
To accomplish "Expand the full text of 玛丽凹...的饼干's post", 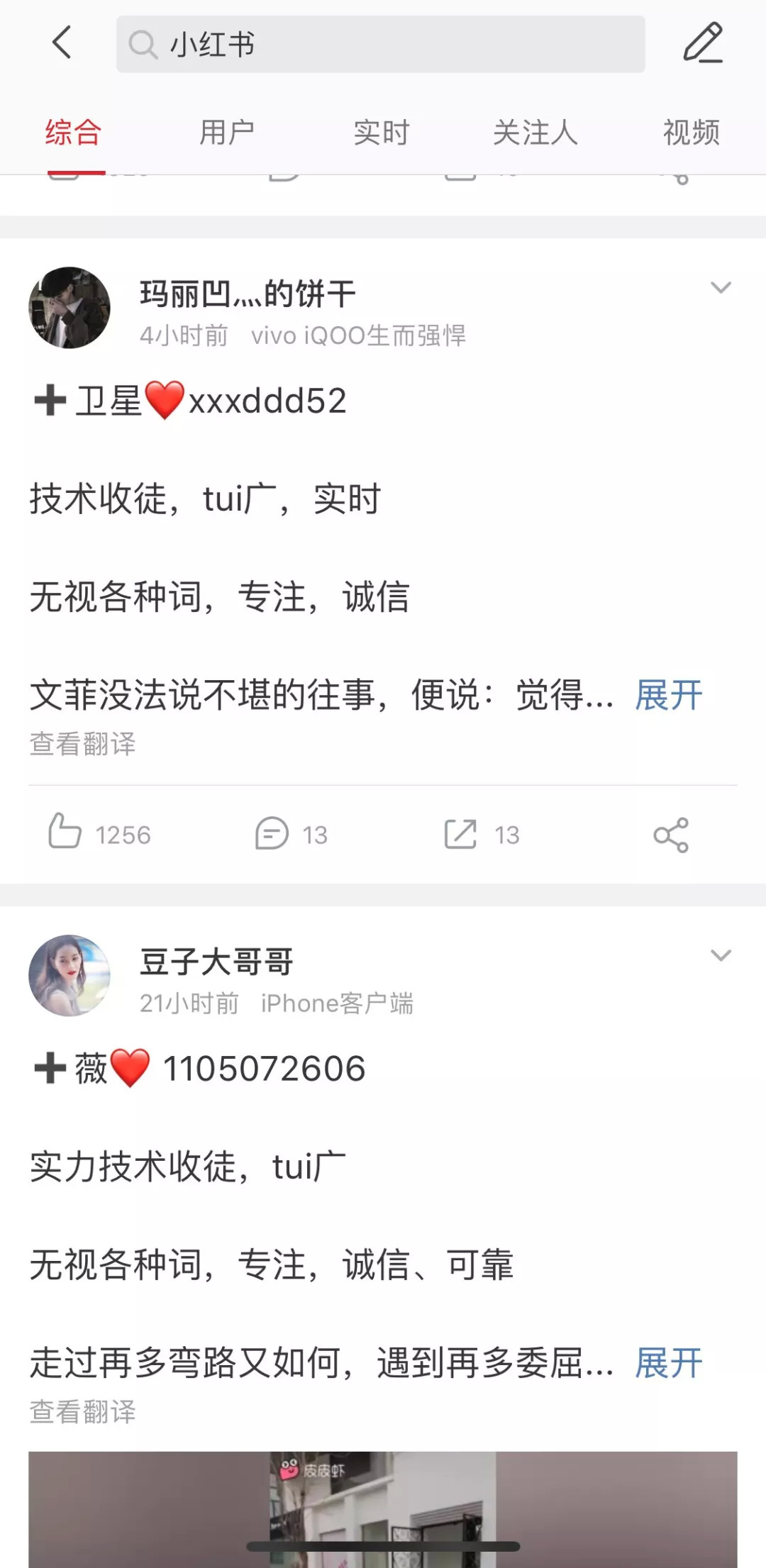I will 668,695.
